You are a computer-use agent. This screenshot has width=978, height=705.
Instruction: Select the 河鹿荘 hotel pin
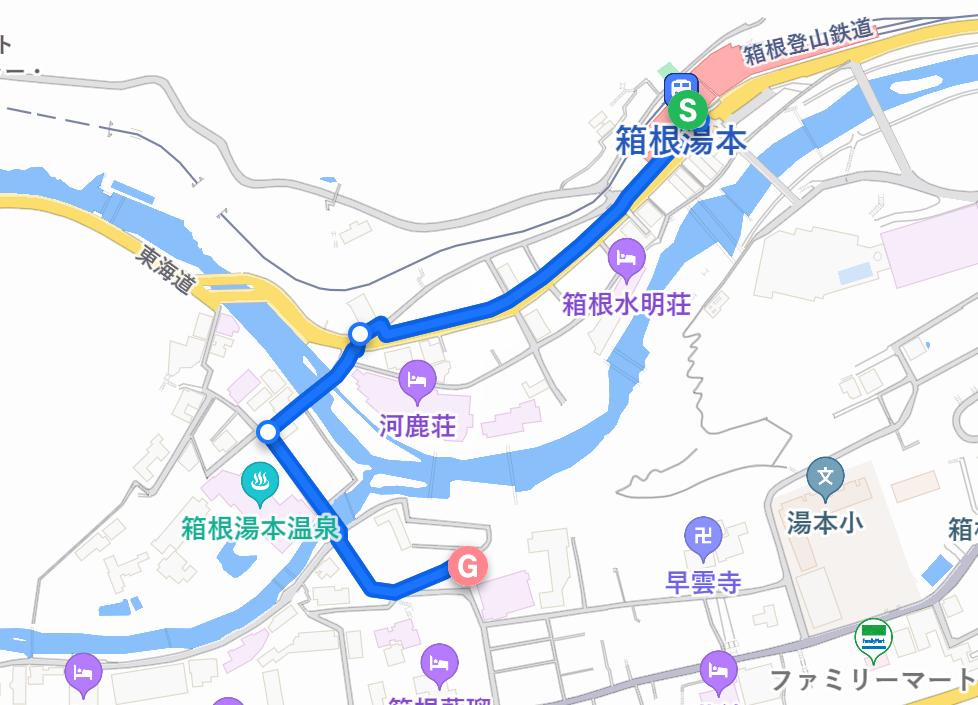[418, 379]
